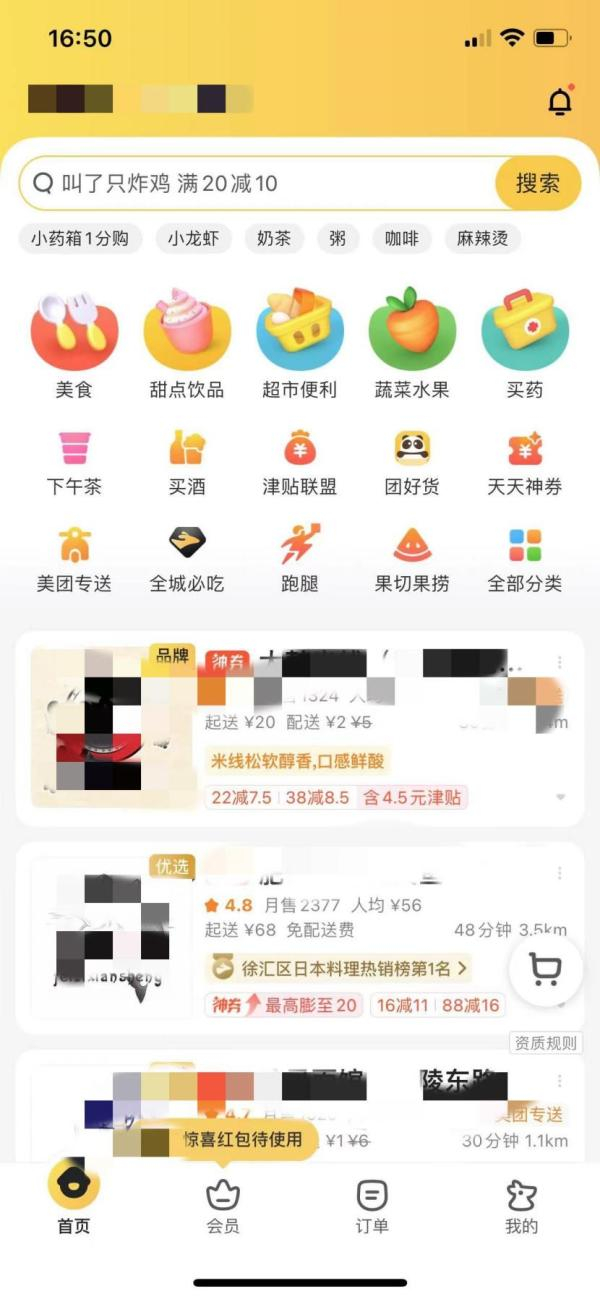Open the 蔬菜水果 category

[x=411, y=343]
